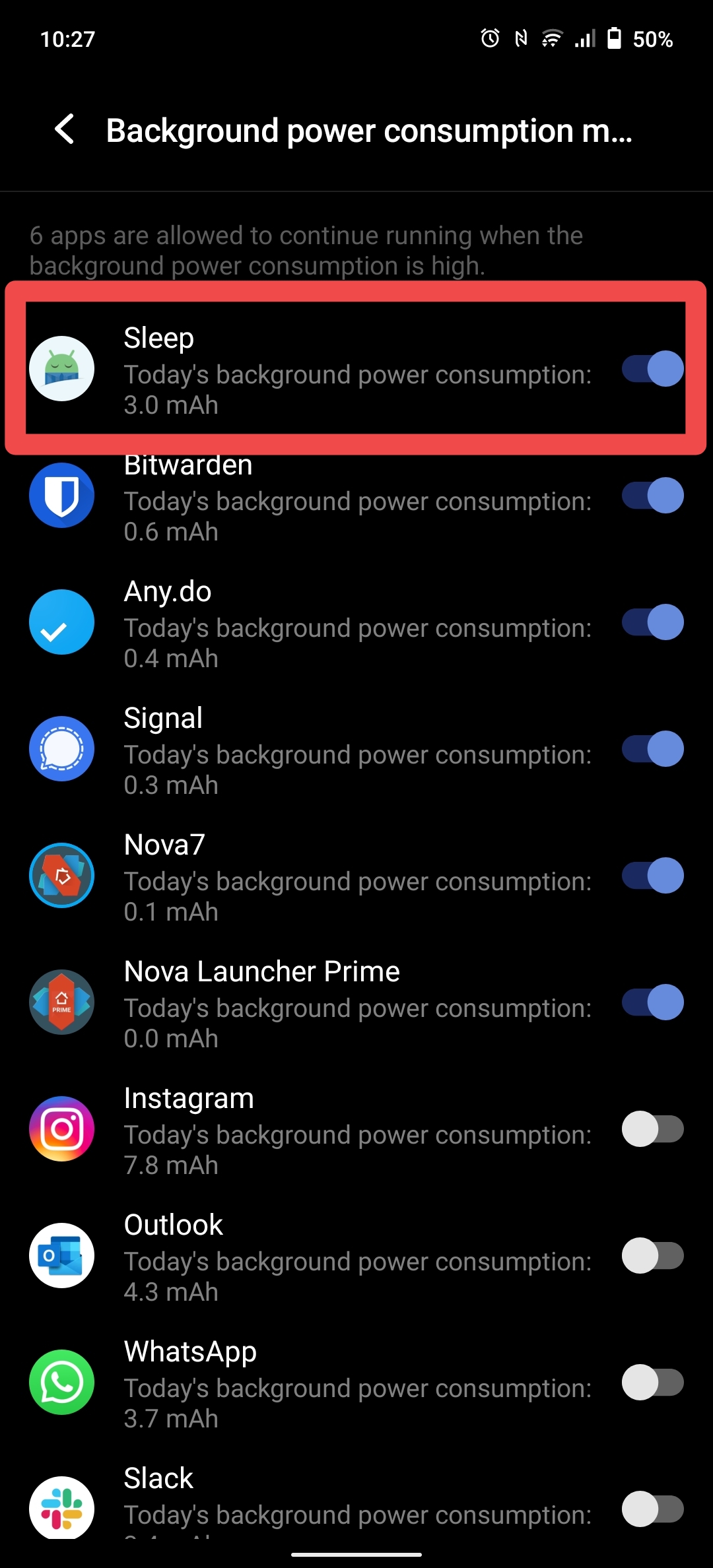Turn on the Outlook toggle
Screen dimensions: 713x1568
point(652,1256)
